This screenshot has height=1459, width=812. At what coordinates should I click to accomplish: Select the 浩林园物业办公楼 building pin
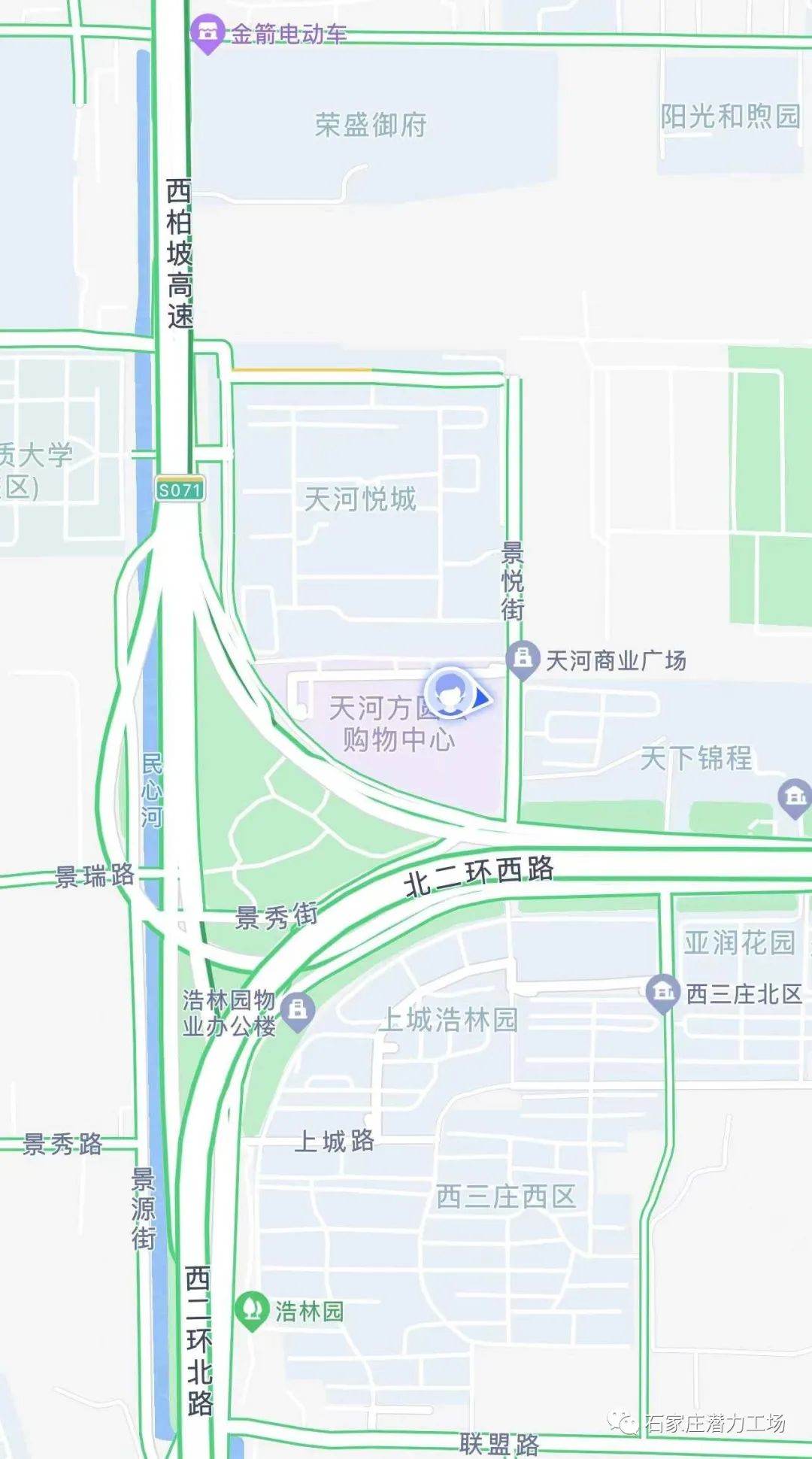(x=298, y=1012)
